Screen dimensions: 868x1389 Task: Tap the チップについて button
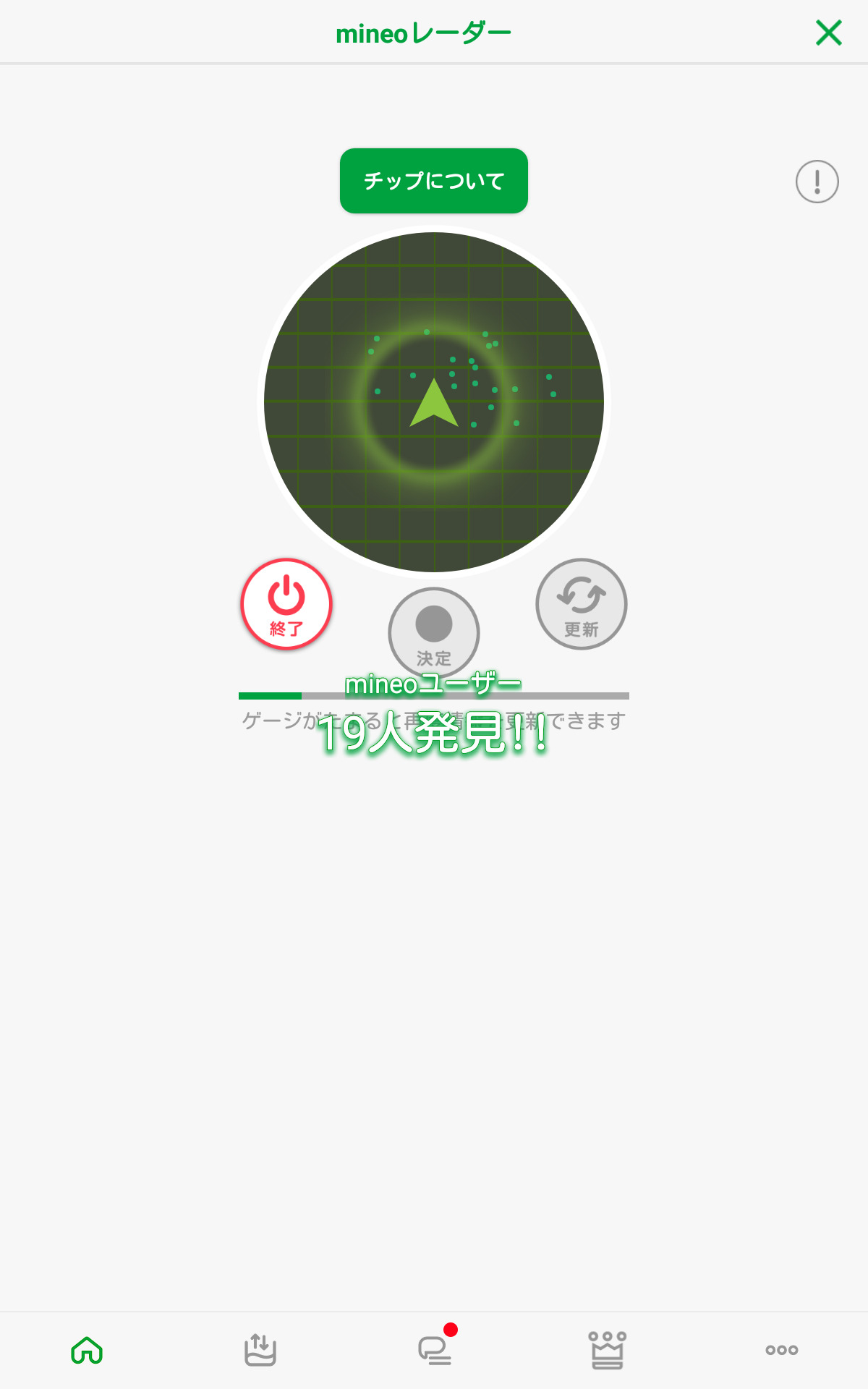434,181
